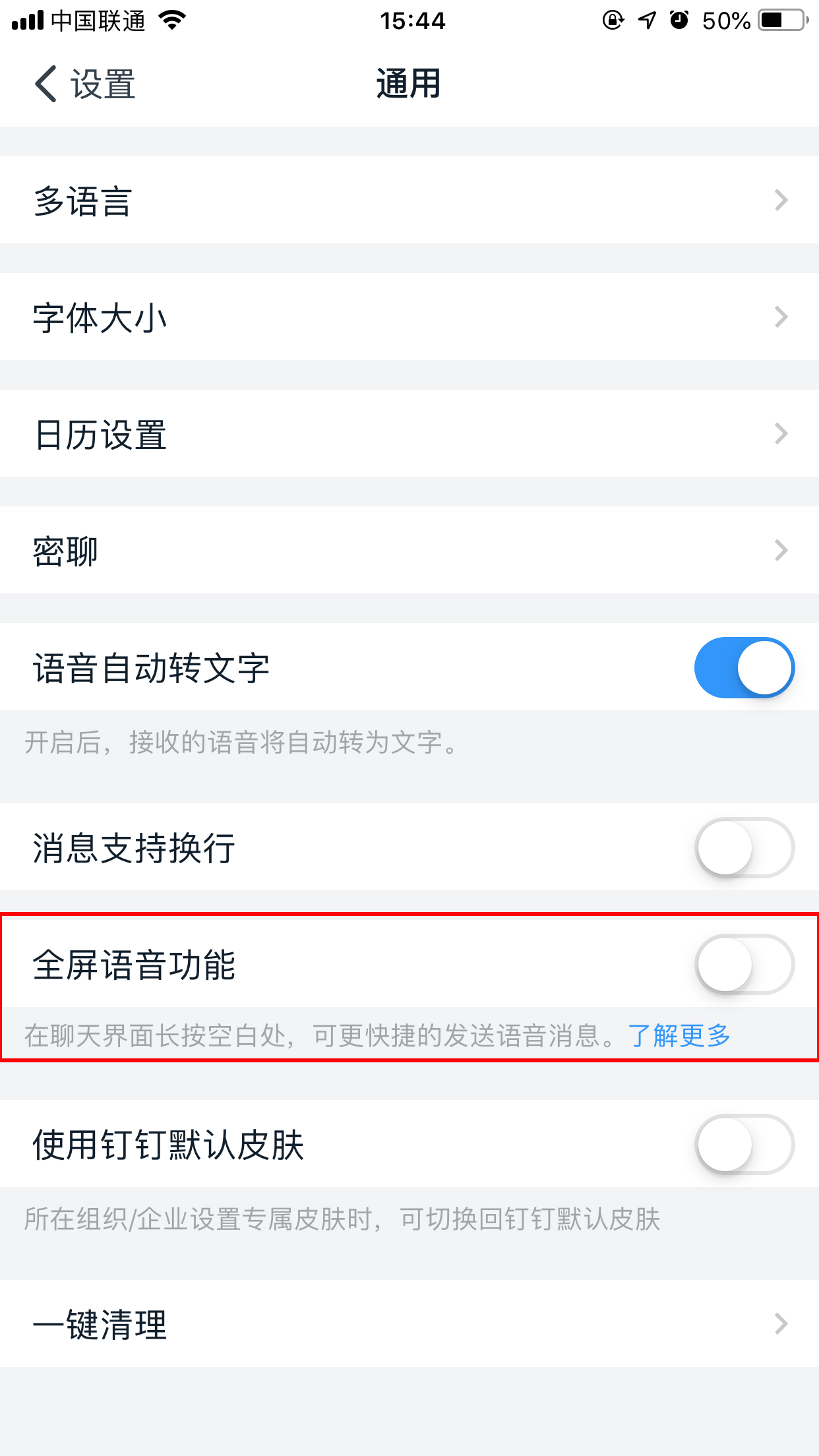The width and height of the screenshot is (819, 1456).
Task: Go back to 设置 page
Action: [x=84, y=84]
